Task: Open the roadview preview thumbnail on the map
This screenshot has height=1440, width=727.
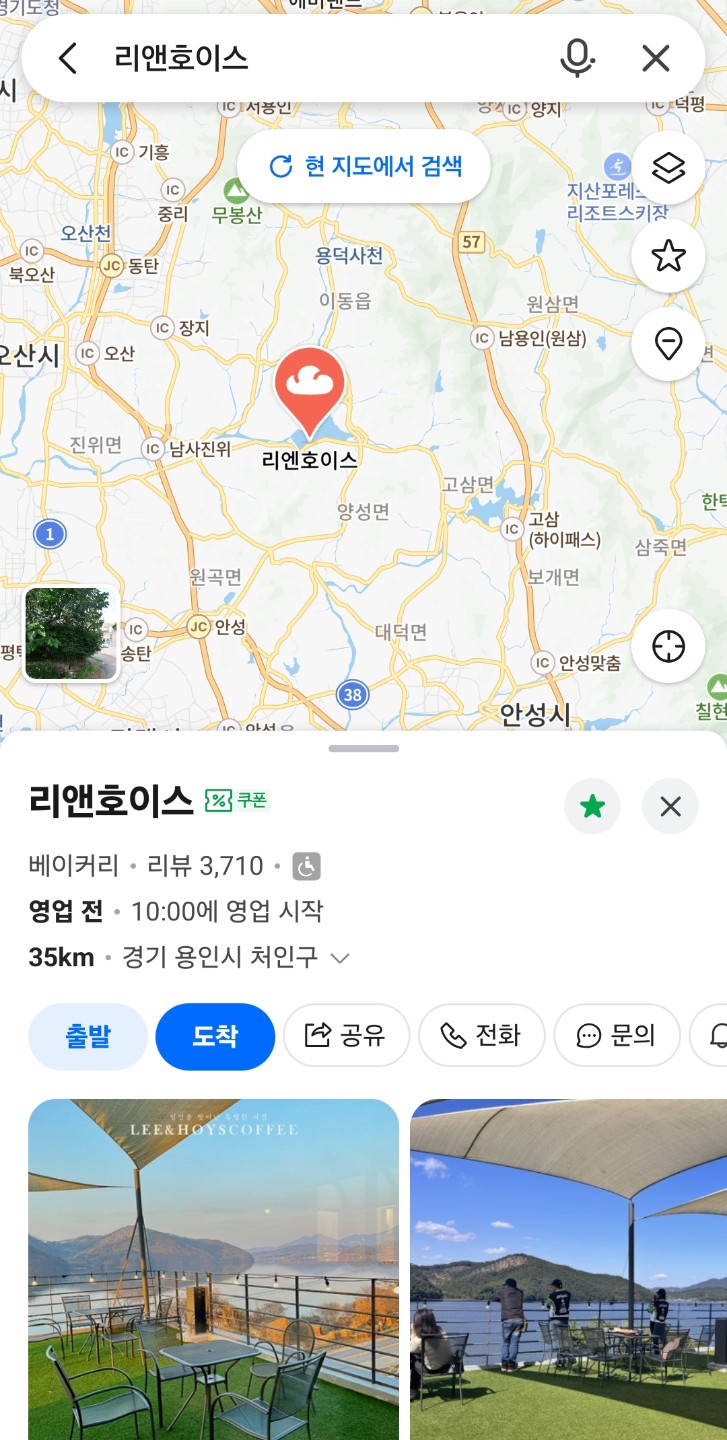Action: click(x=70, y=634)
